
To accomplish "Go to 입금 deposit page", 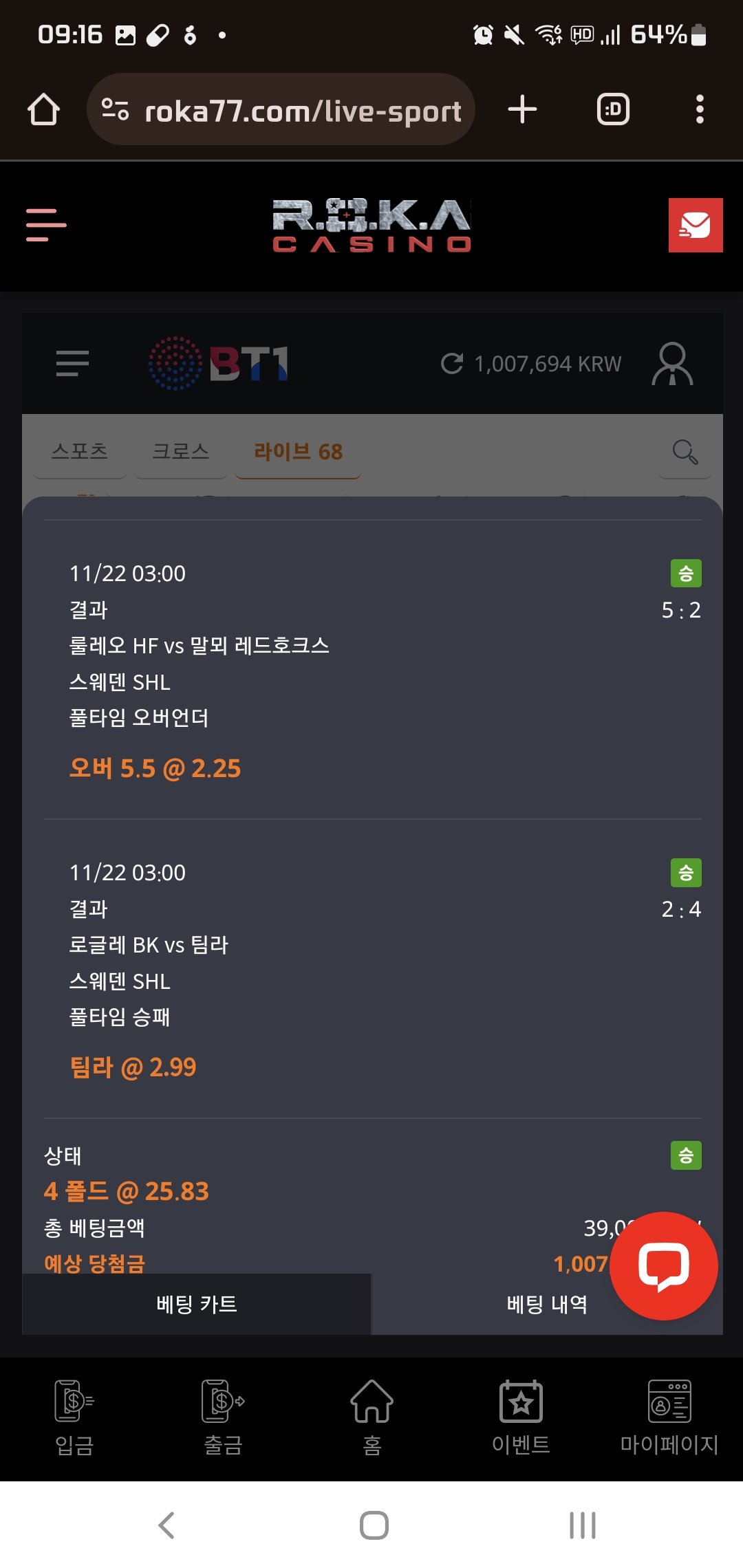I will click(x=74, y=1417).
